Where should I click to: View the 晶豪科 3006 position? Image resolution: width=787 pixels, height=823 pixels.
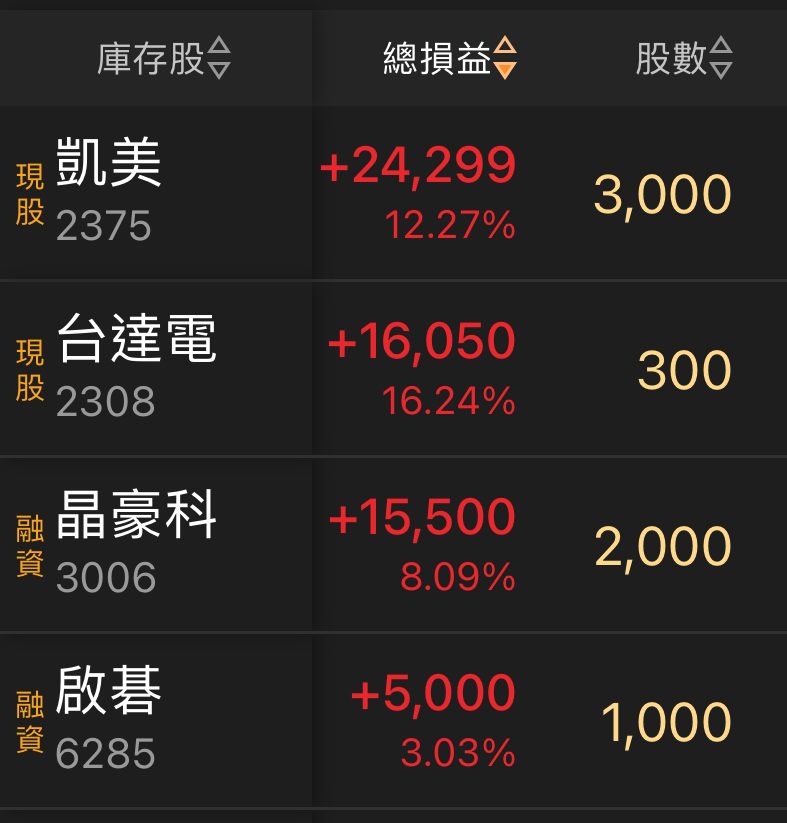pos(393,545)
